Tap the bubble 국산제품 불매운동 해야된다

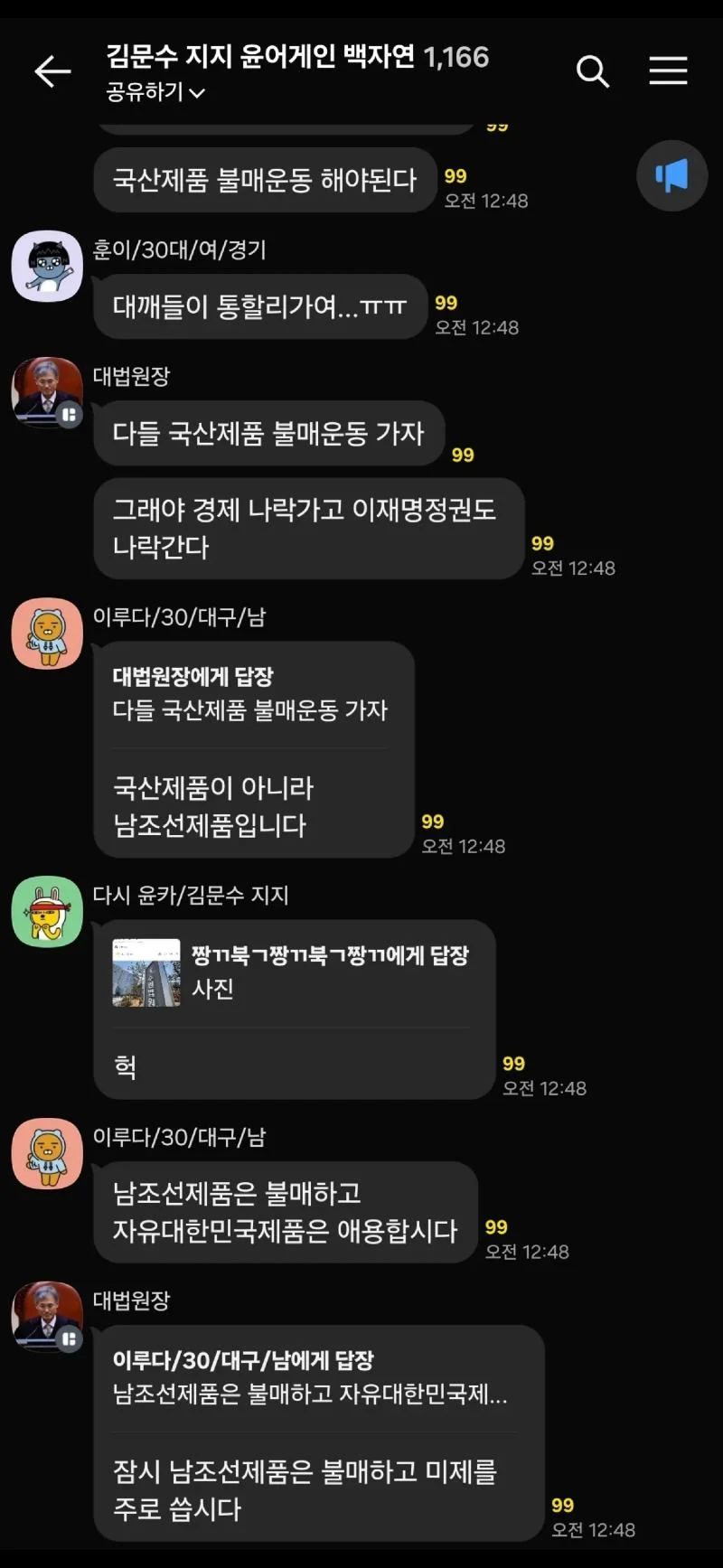pyautogui.click(x=265, y=180)
